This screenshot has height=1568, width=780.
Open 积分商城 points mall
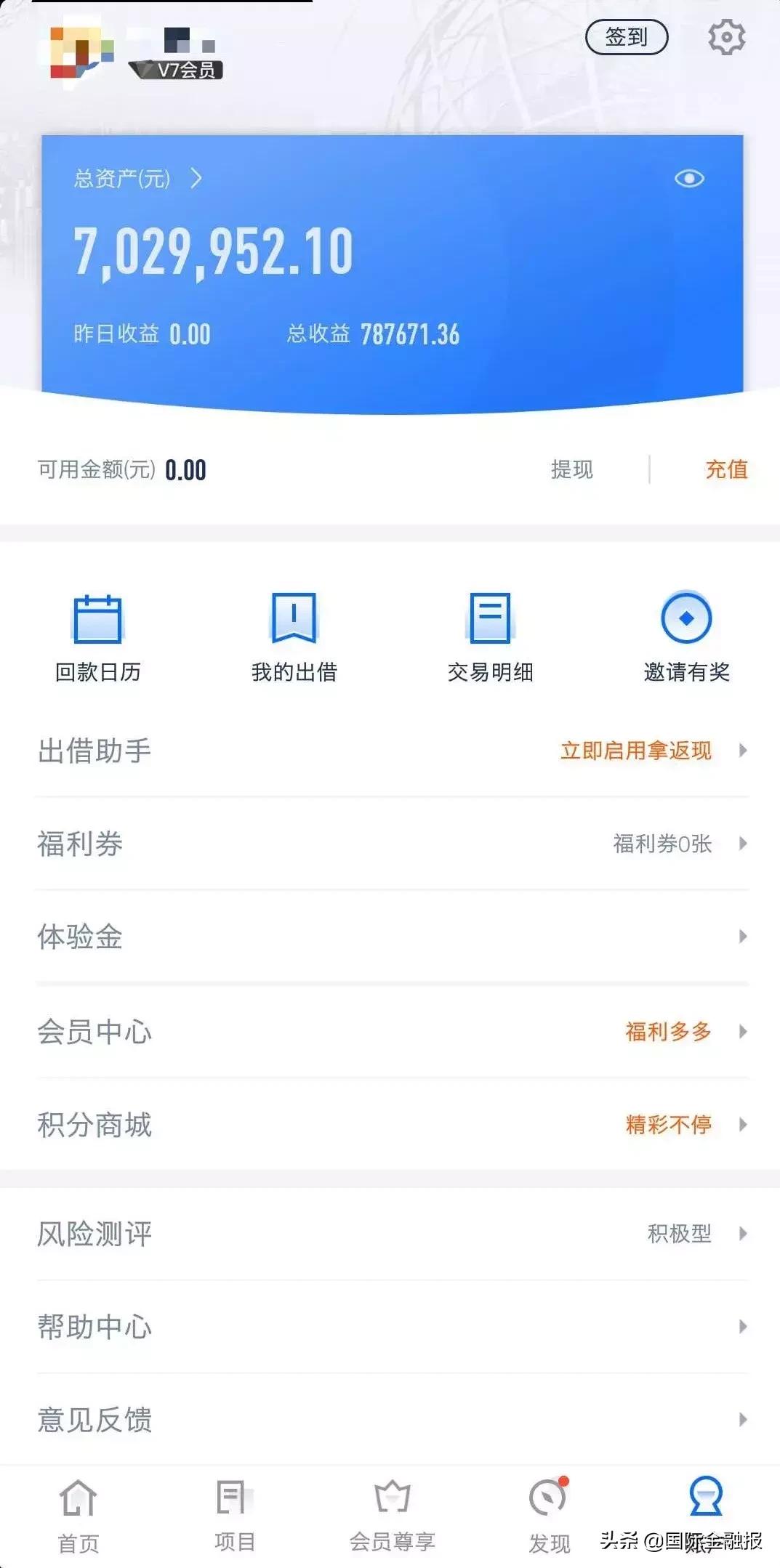393,1125
